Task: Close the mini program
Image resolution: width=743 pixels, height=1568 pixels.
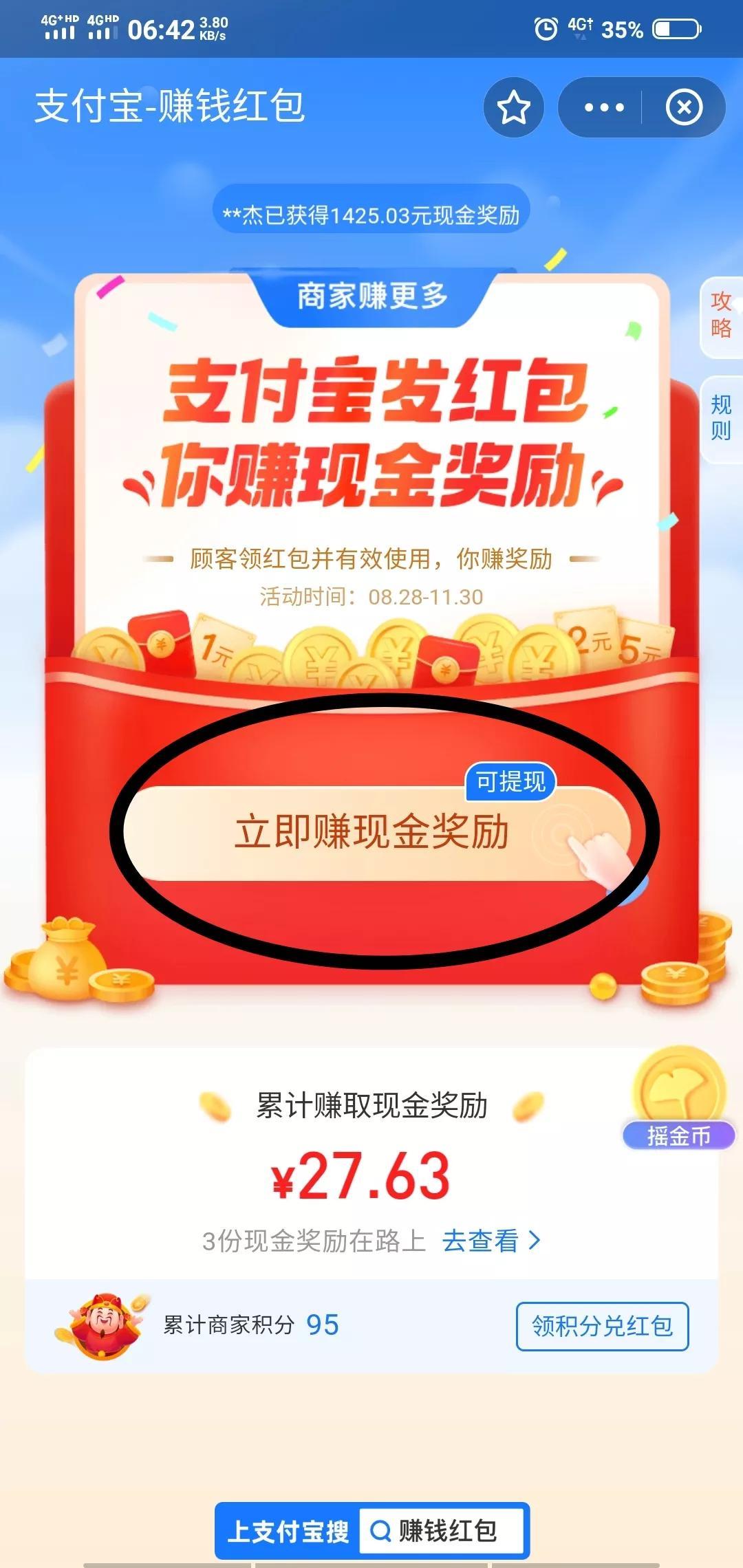Action: coord(684,108)
